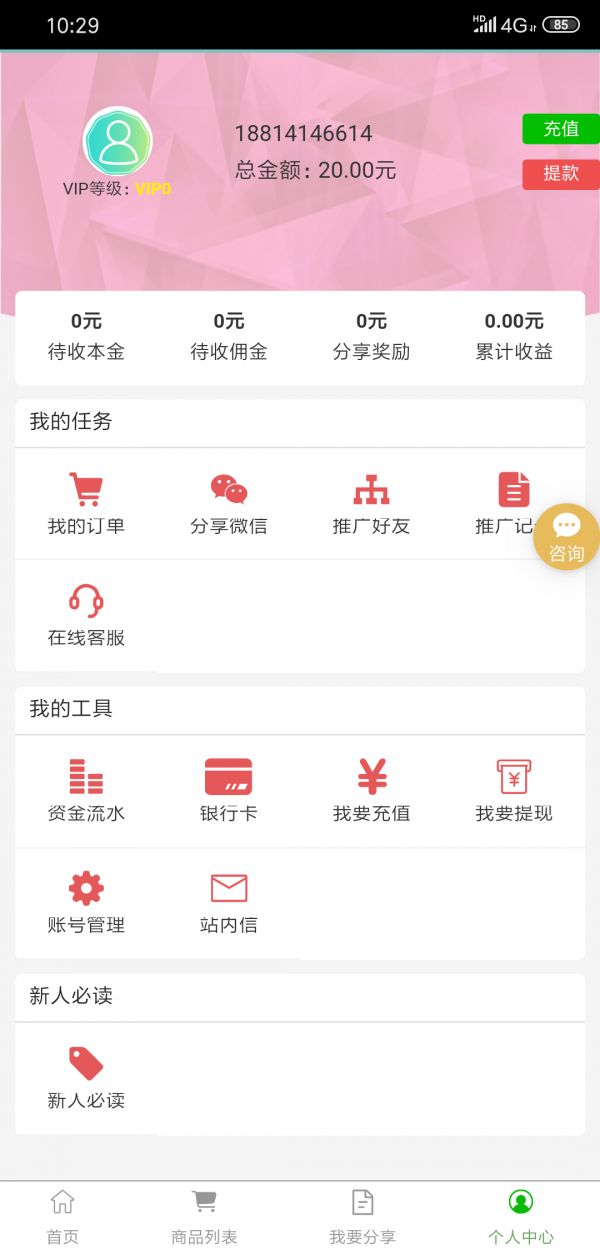Viewport: 600px width, 1249px height.
Task: Open 我要提现
Action: (x=514, y=791)
